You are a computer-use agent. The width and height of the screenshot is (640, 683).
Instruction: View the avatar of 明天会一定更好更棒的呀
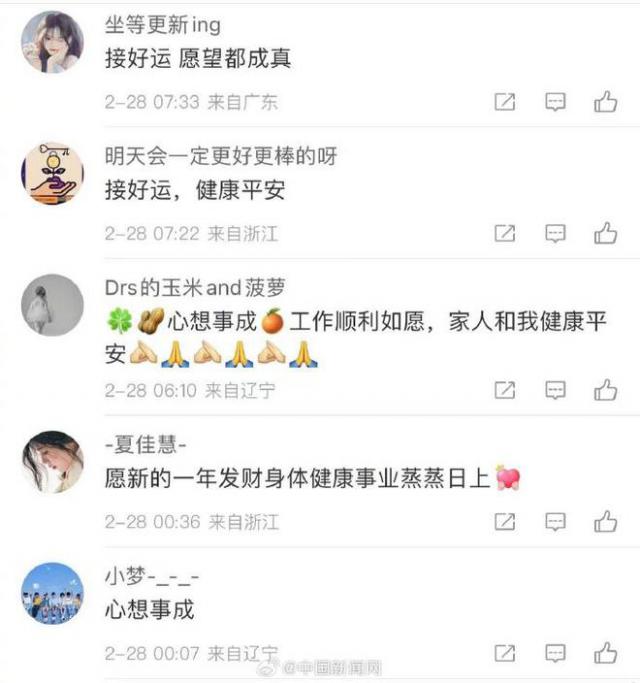52,174
